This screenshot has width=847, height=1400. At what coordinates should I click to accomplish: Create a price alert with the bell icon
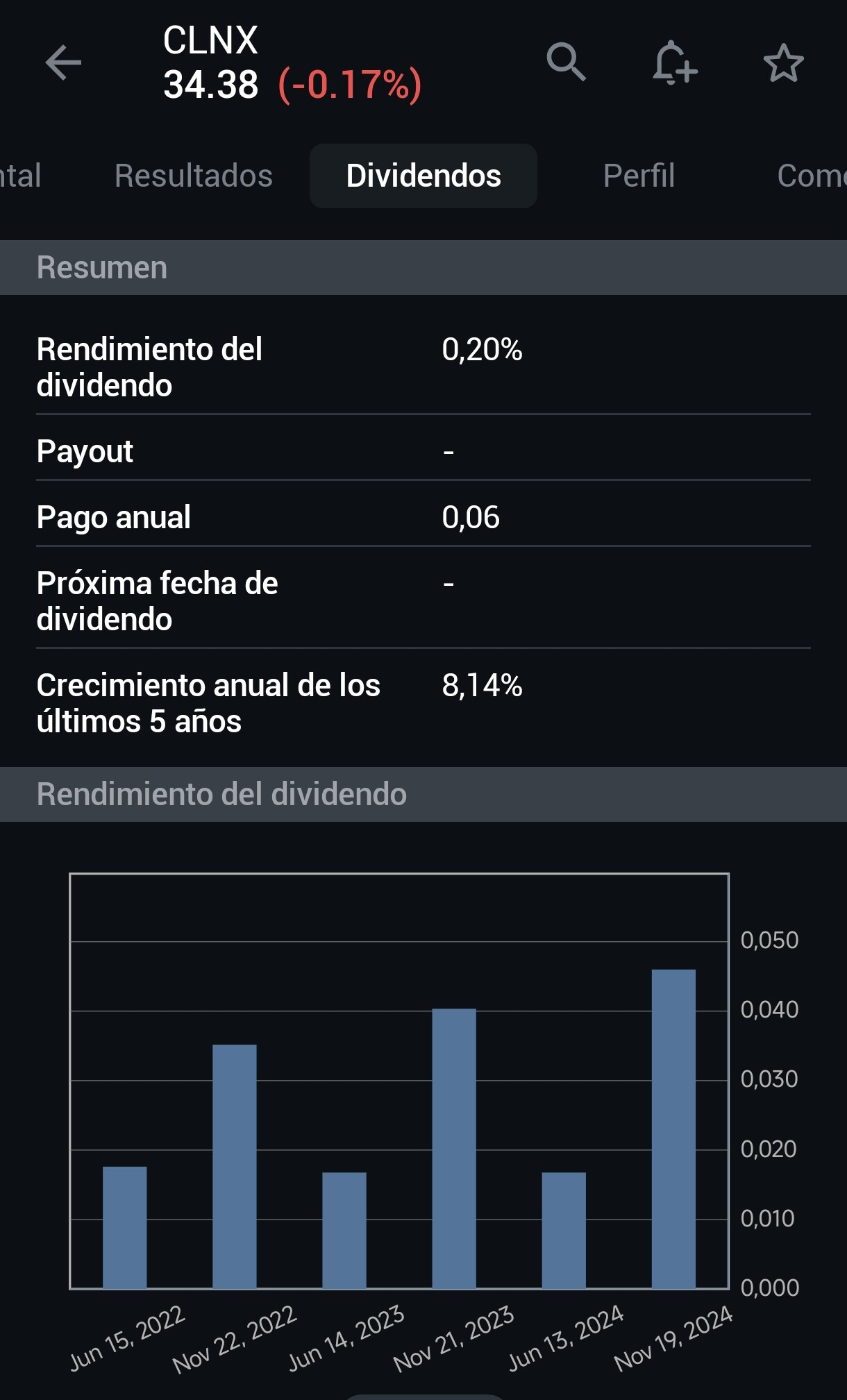pos(675,62)
